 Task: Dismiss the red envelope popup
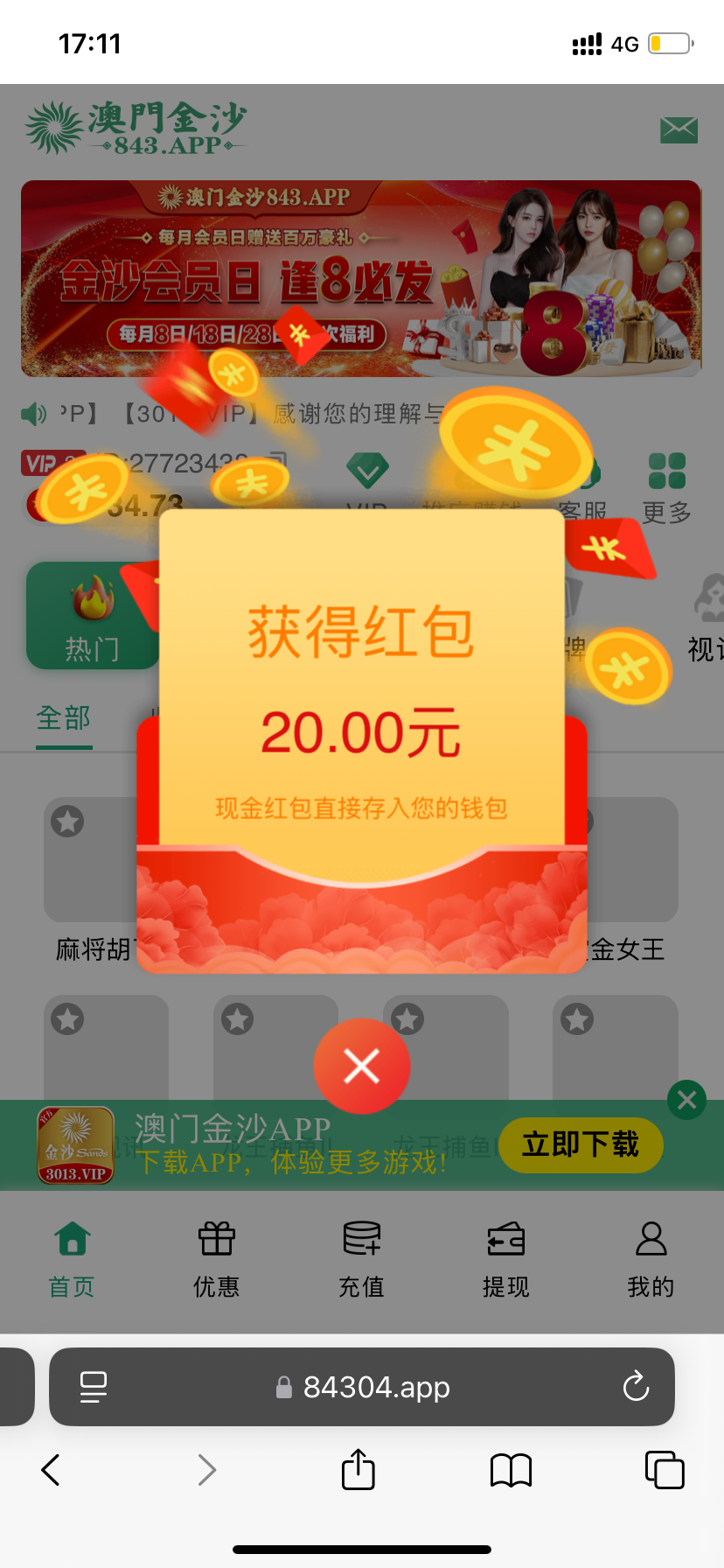click(x=361, y=1066)
